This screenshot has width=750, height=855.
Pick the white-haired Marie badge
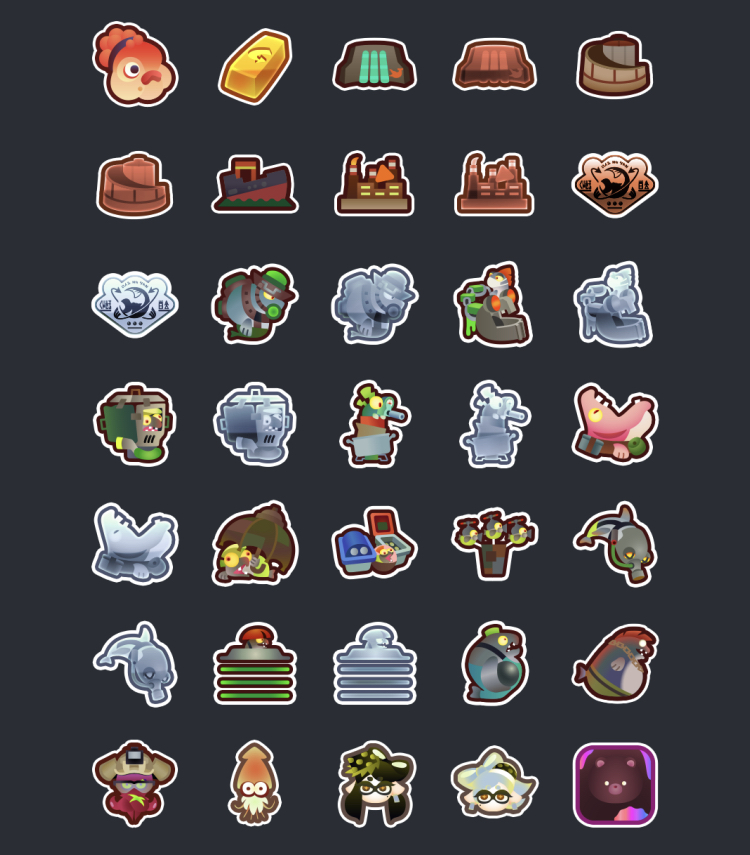495,783
